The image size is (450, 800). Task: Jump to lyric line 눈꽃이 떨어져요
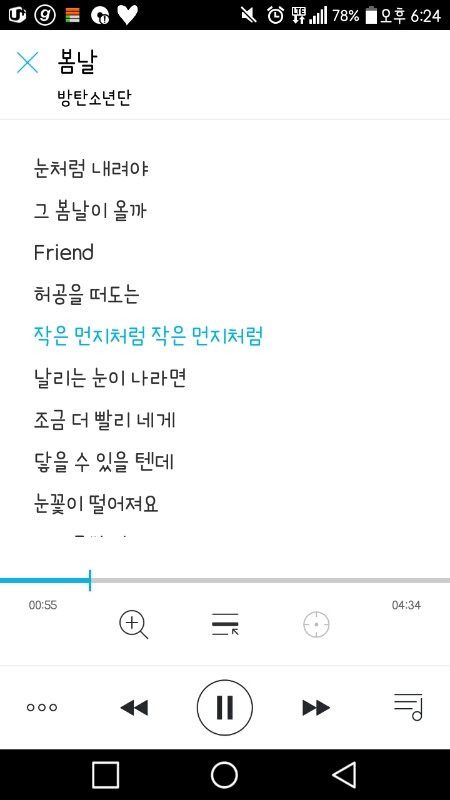click(96, 504)
